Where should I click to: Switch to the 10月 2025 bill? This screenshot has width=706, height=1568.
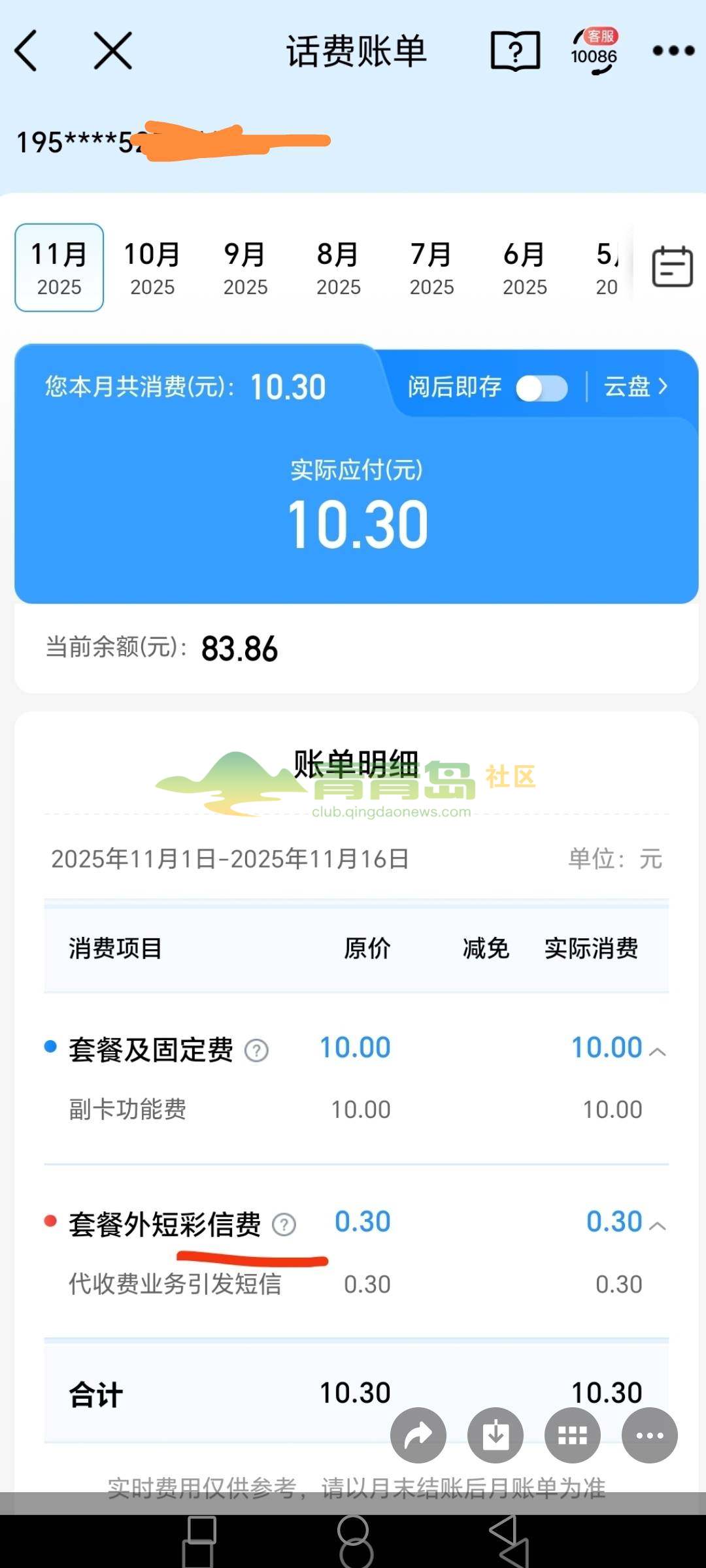click(x=152, y=268)
